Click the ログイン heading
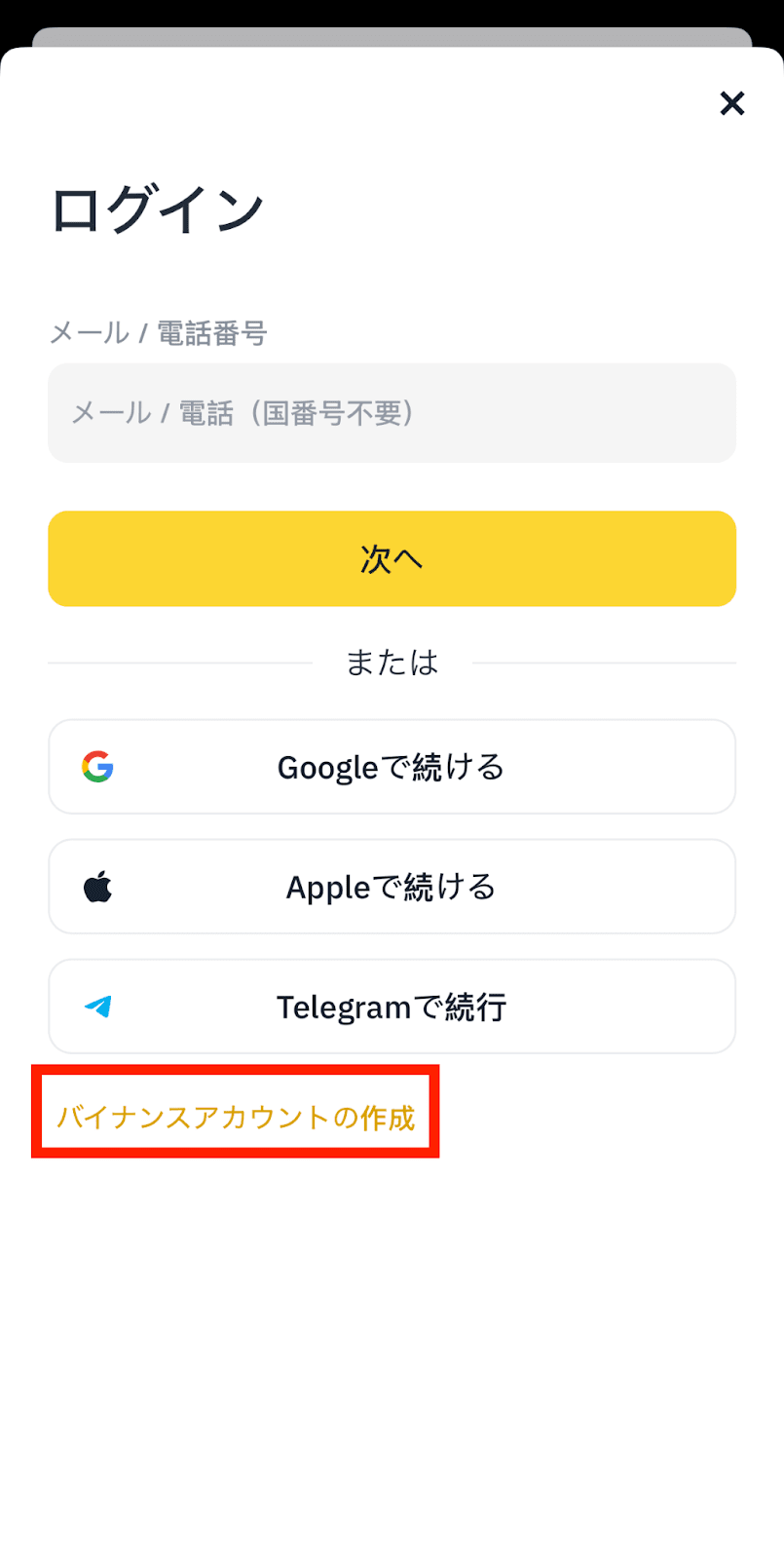 (157, 205)
